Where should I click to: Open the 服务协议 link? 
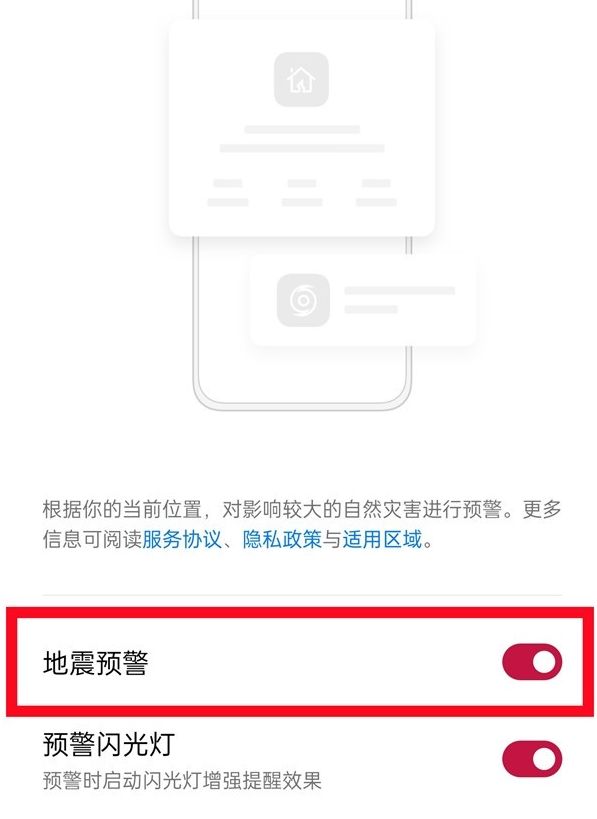click(182, 539)
